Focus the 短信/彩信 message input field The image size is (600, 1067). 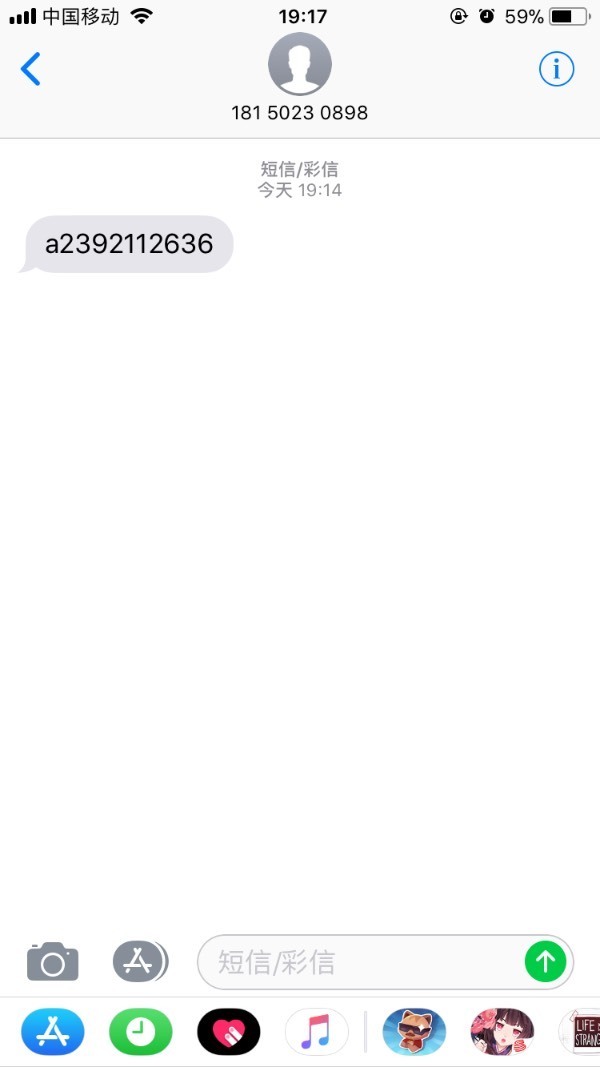click(x=365, y=962)
